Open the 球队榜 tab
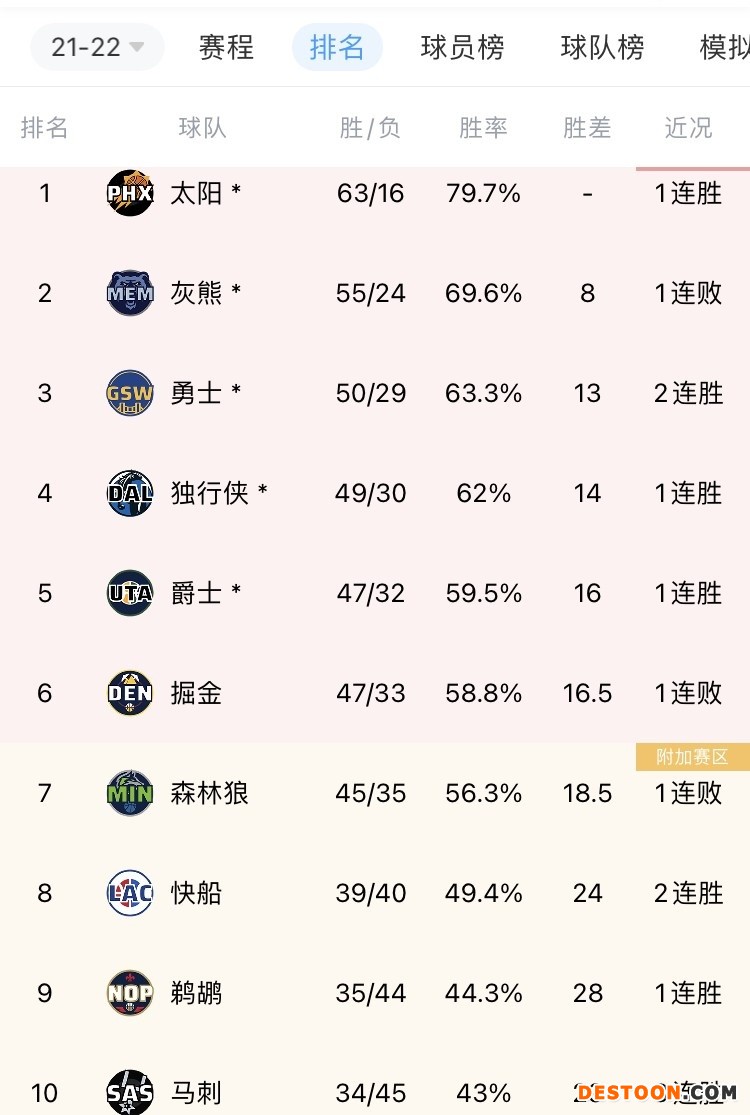Screen dimensions: 750x1115 [602, 47]
